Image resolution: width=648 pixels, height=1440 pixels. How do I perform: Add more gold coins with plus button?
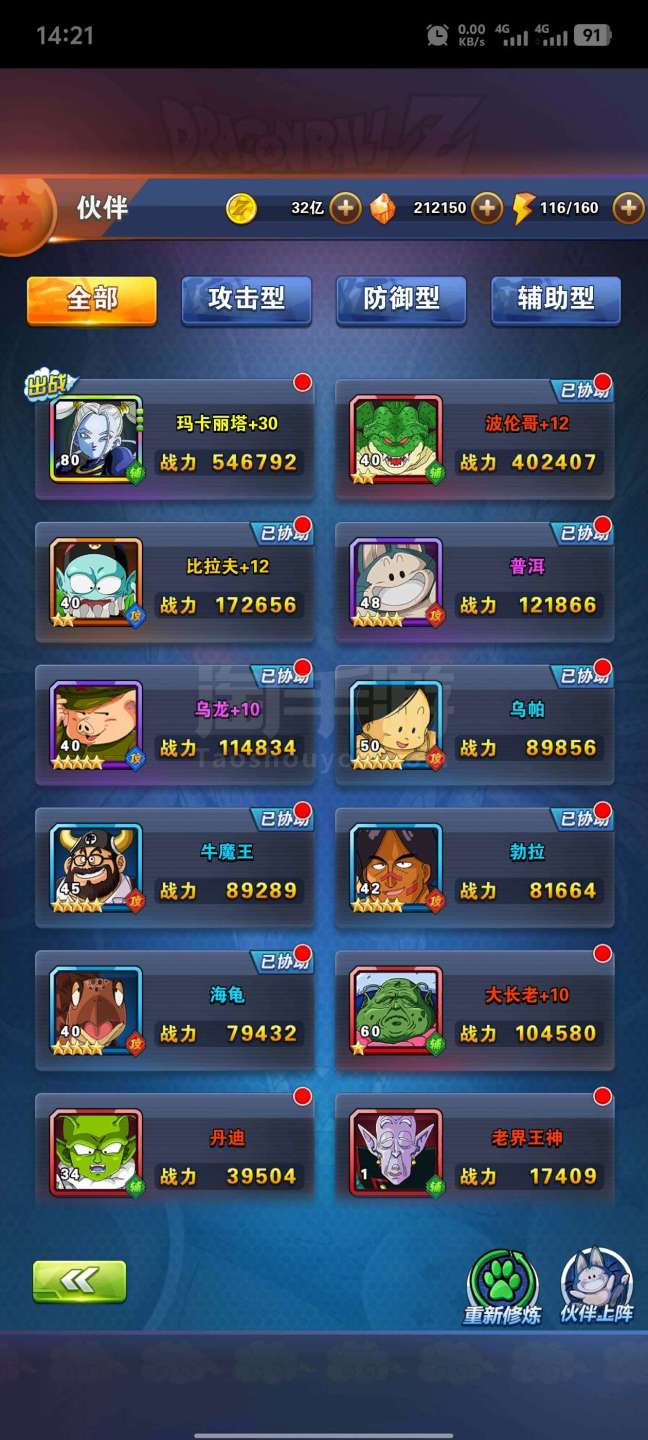[x=345, y=208]
